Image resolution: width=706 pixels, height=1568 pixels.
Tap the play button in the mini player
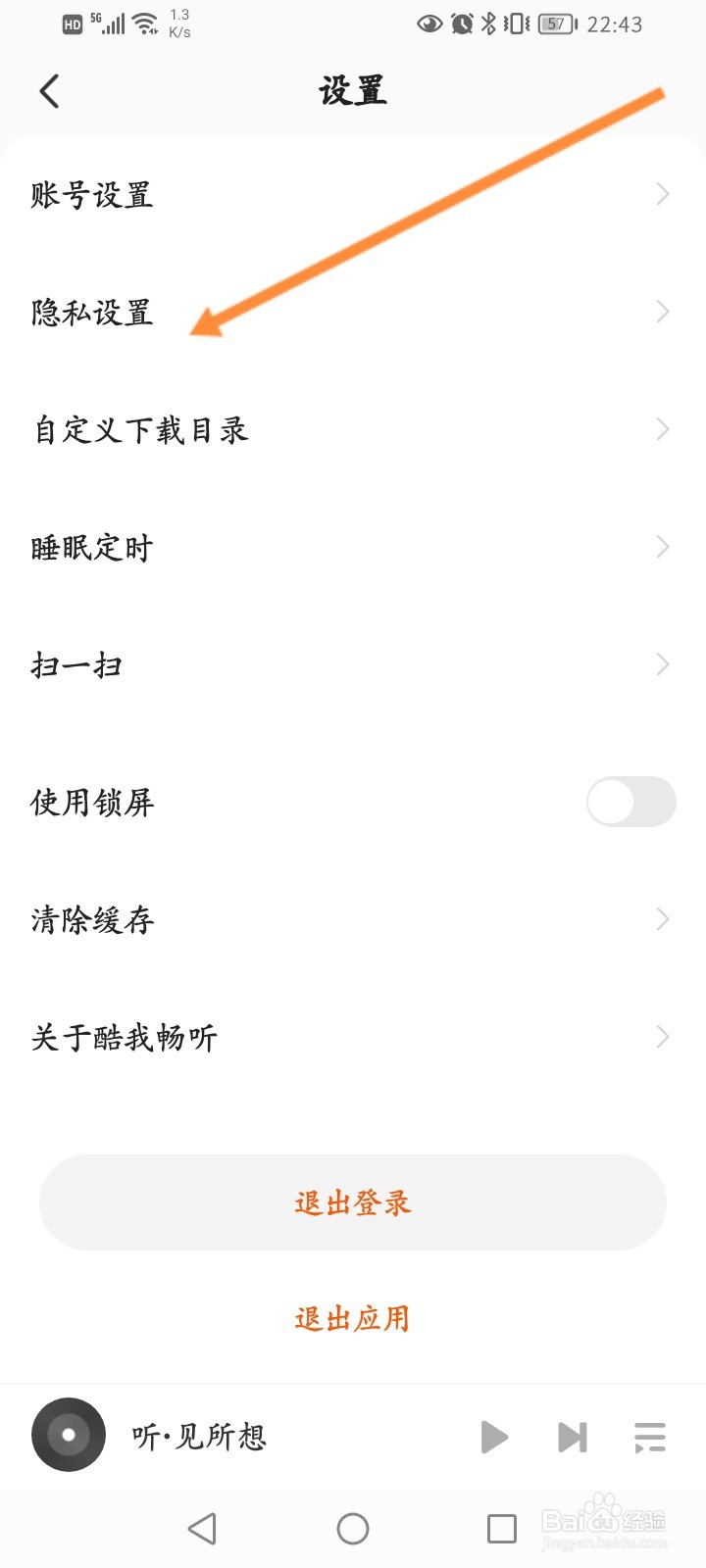[x=494, y=1435]
